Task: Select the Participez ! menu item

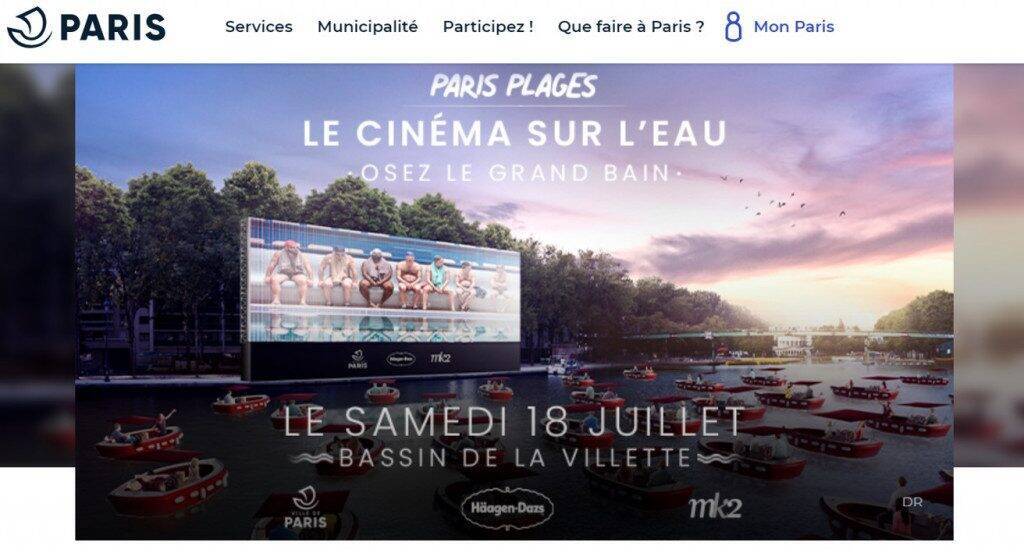Action: (x=487, y=27)
